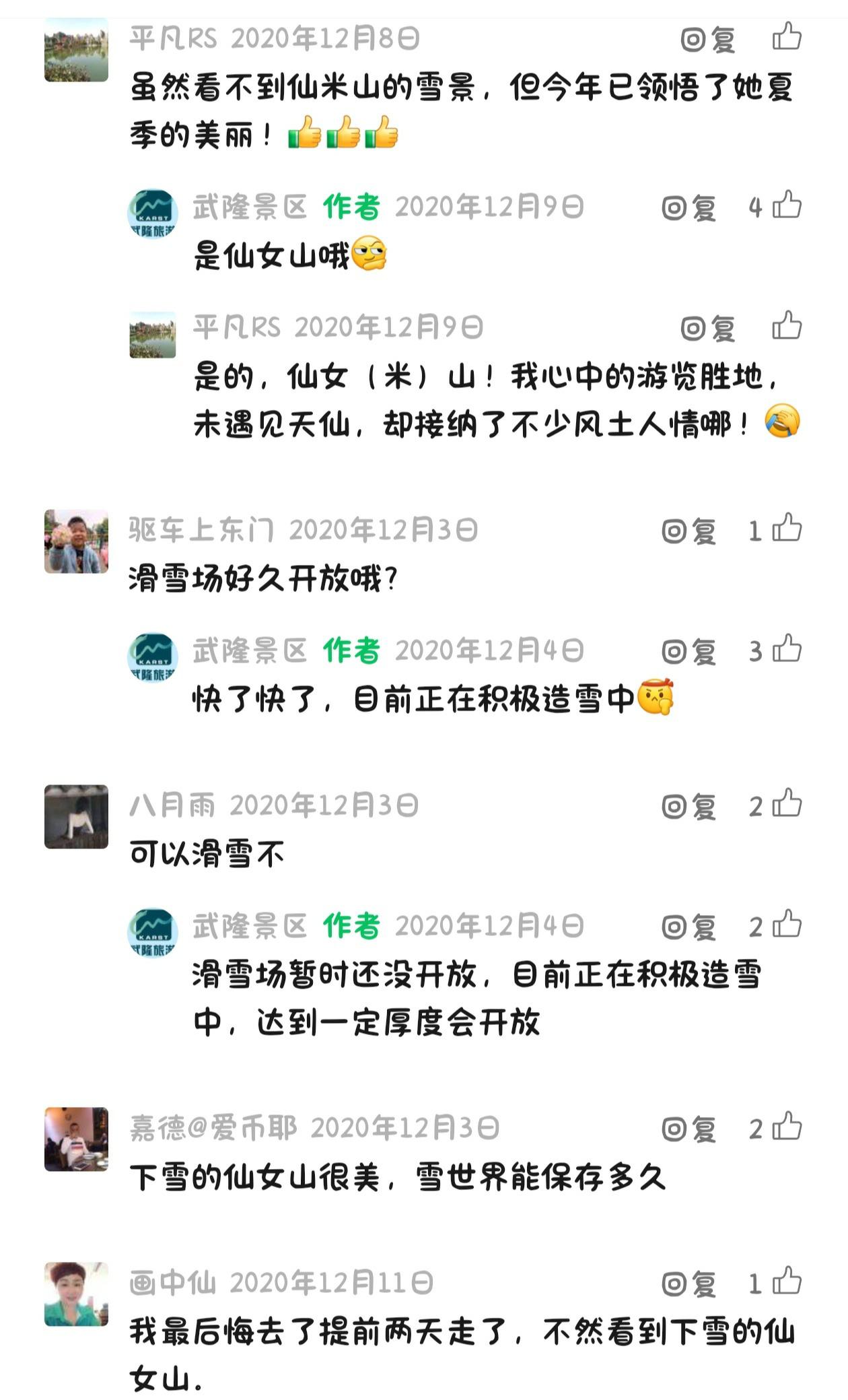
Task: Like 平凡RS's December 8 comment
Action: coord(786,37)
